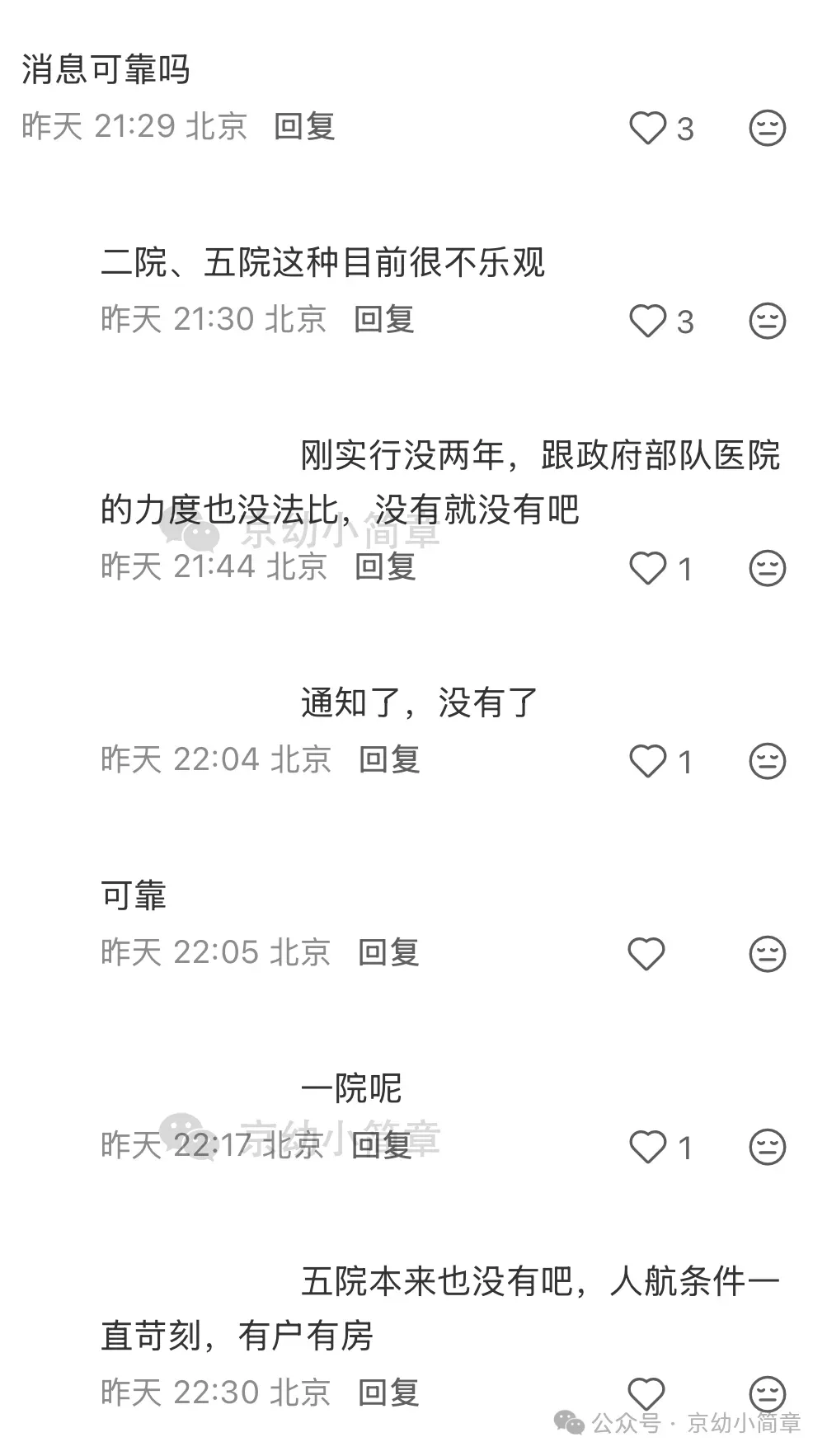Viewport: 827px width, 1456px height.
Task: Like the "一院呢" comment
Action: [648, 1144]
